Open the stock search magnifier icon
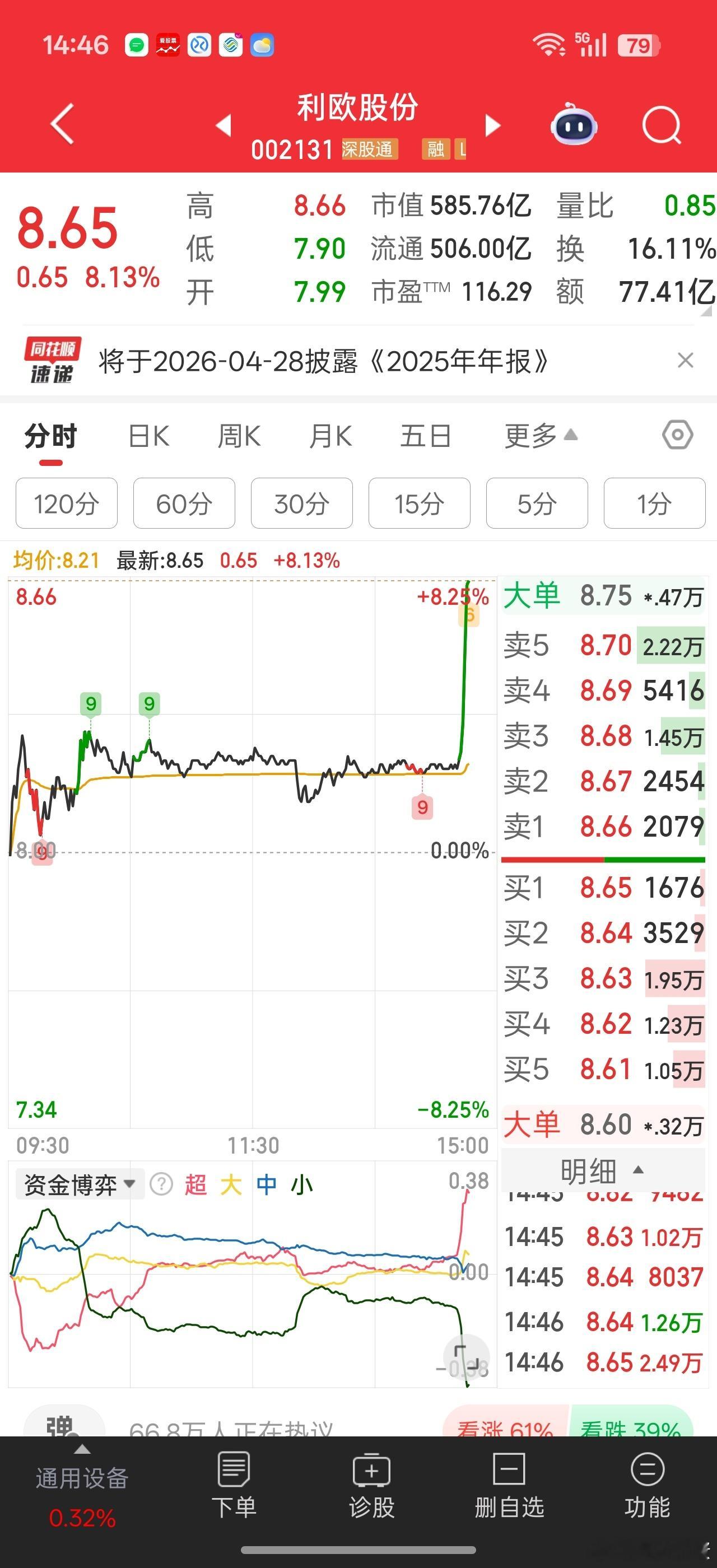The image size is (717, 1568). [662, 124]
